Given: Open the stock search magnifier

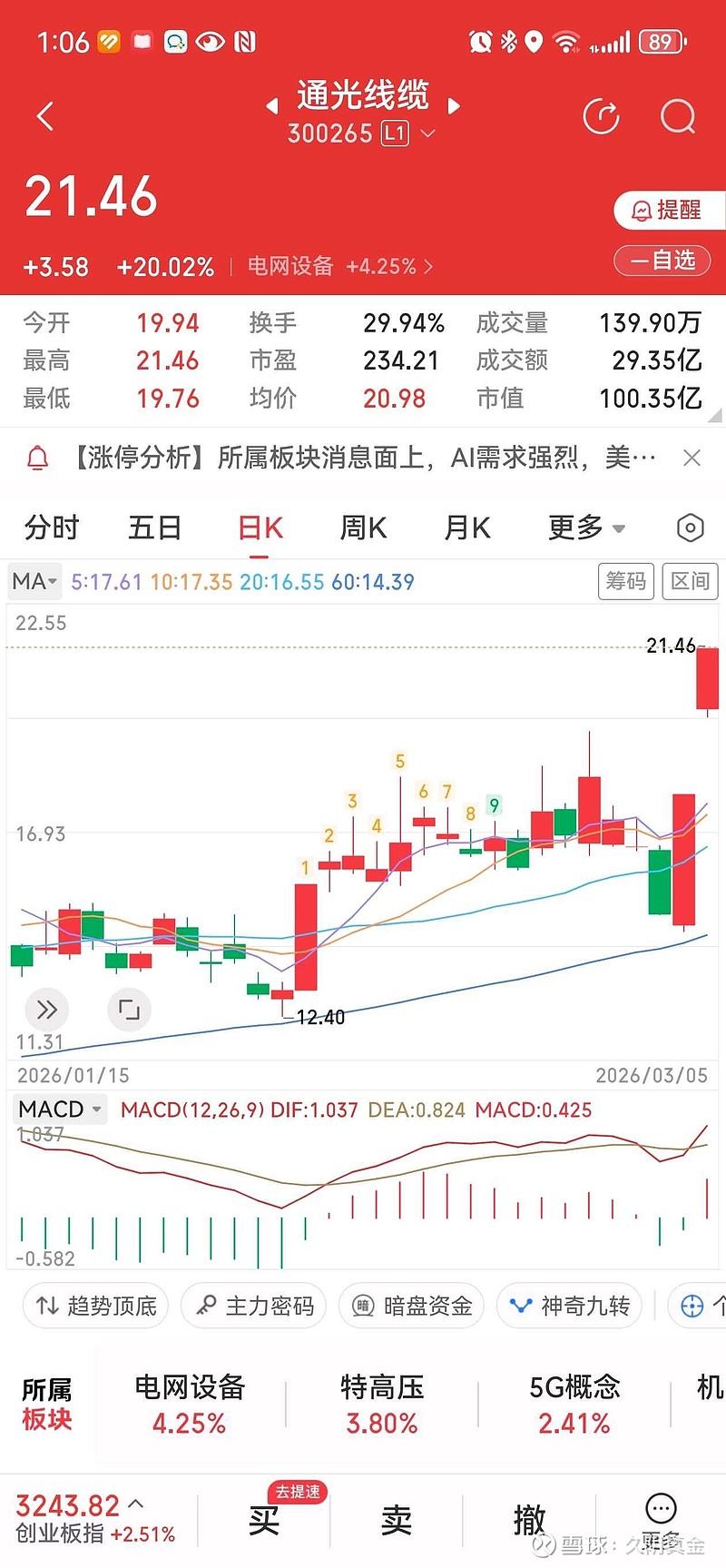Looking at the screenshot, I should tap(677, 116).
